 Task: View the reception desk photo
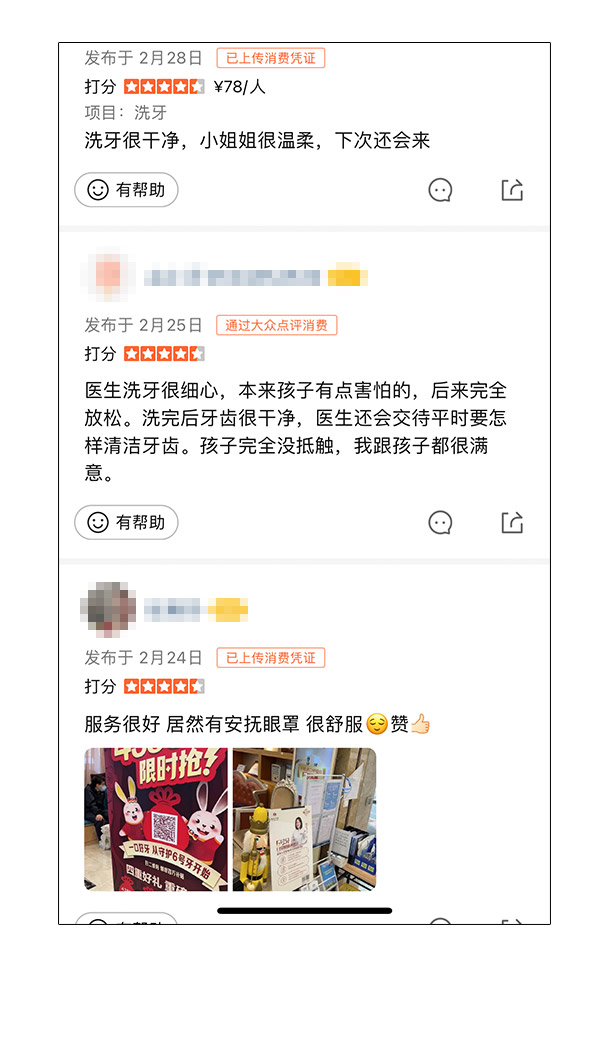tap(304, 819)
